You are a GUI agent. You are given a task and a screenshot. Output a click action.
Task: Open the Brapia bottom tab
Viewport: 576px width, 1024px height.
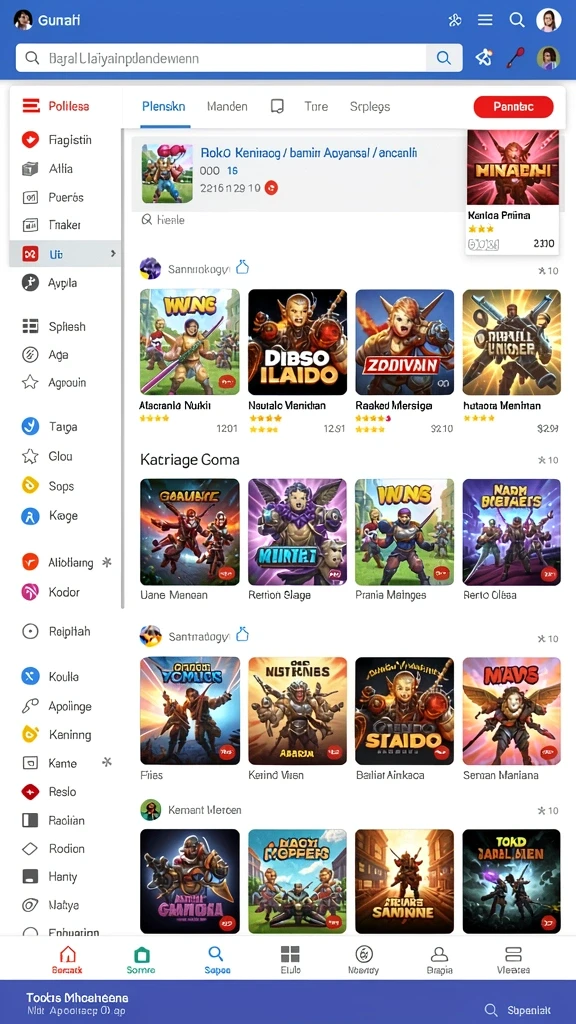pos(440,959)
